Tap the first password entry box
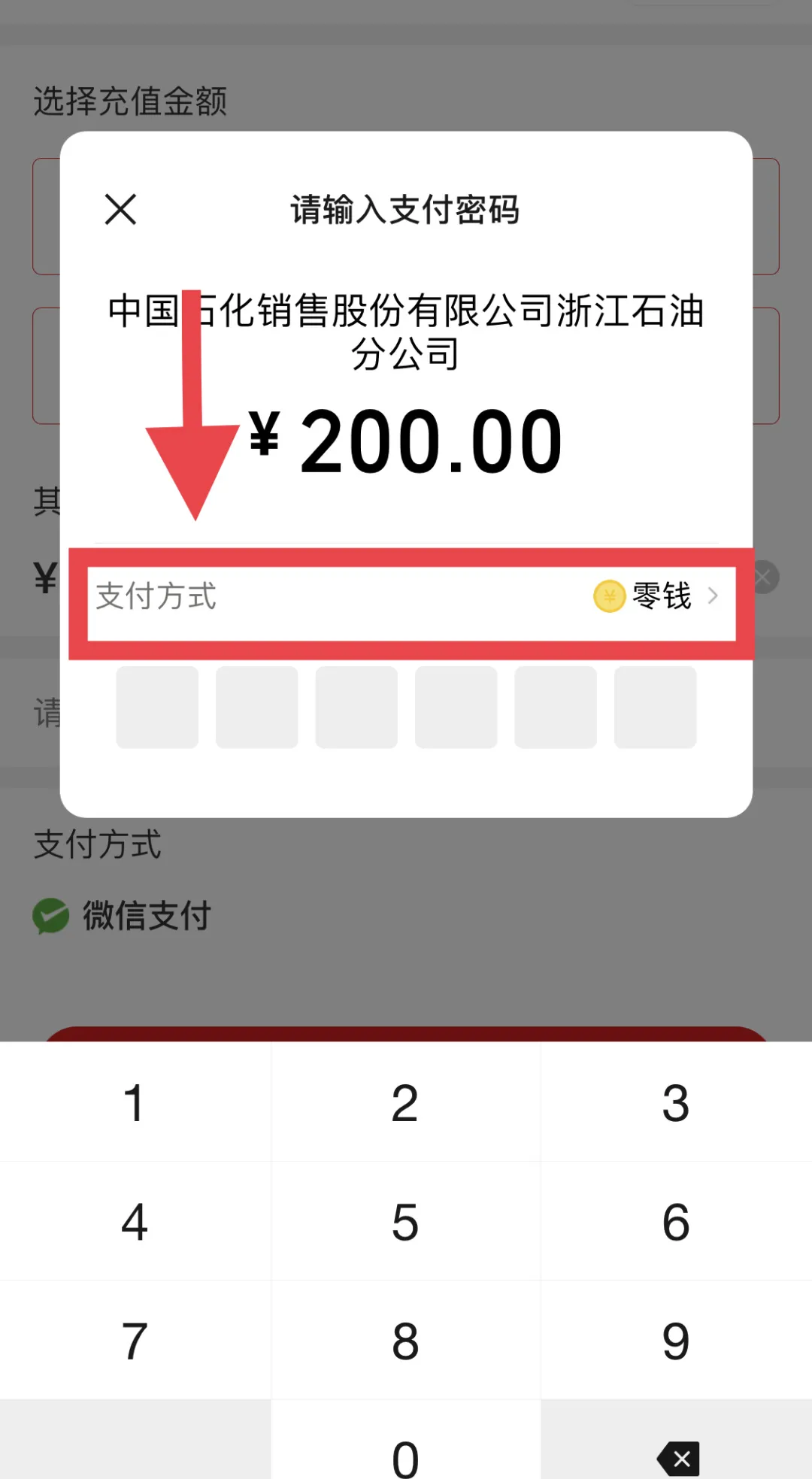The image size is (812, 1479). [x=157, y=708]
